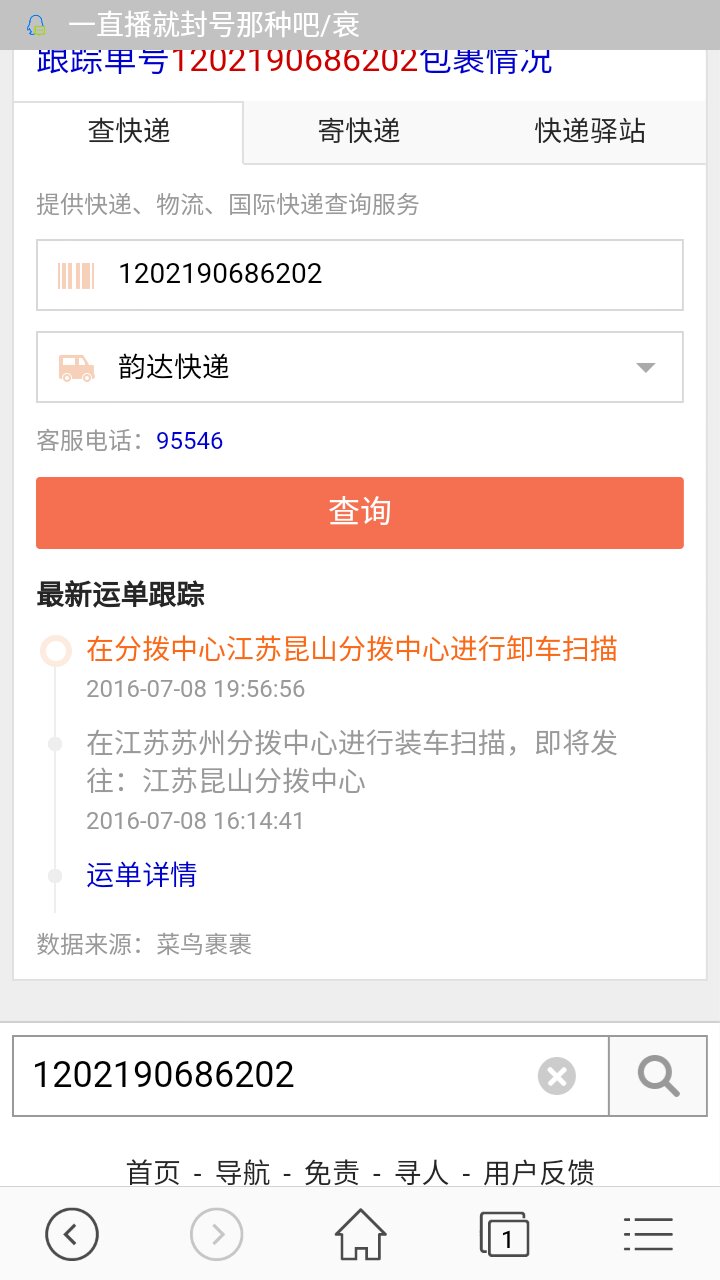Open the 首页 footer link

click(153, 1172)
